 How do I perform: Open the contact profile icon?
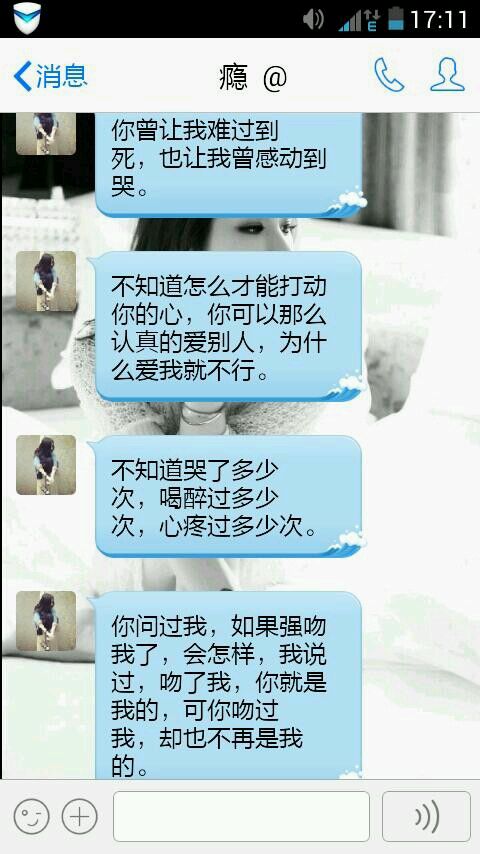click(x=447, y=75)
